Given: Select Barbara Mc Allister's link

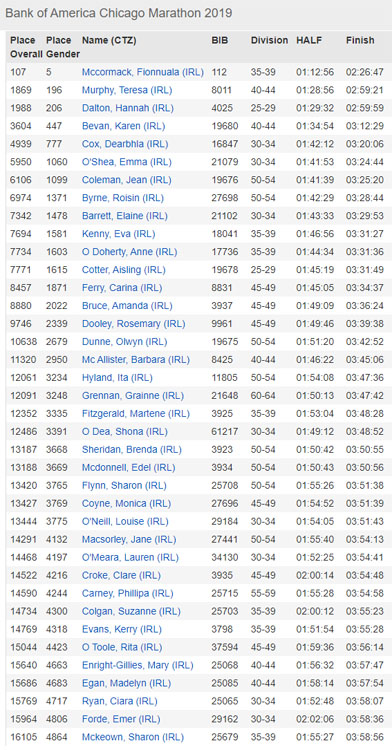Looking at the screenshot, I should [x=136, y=360].
